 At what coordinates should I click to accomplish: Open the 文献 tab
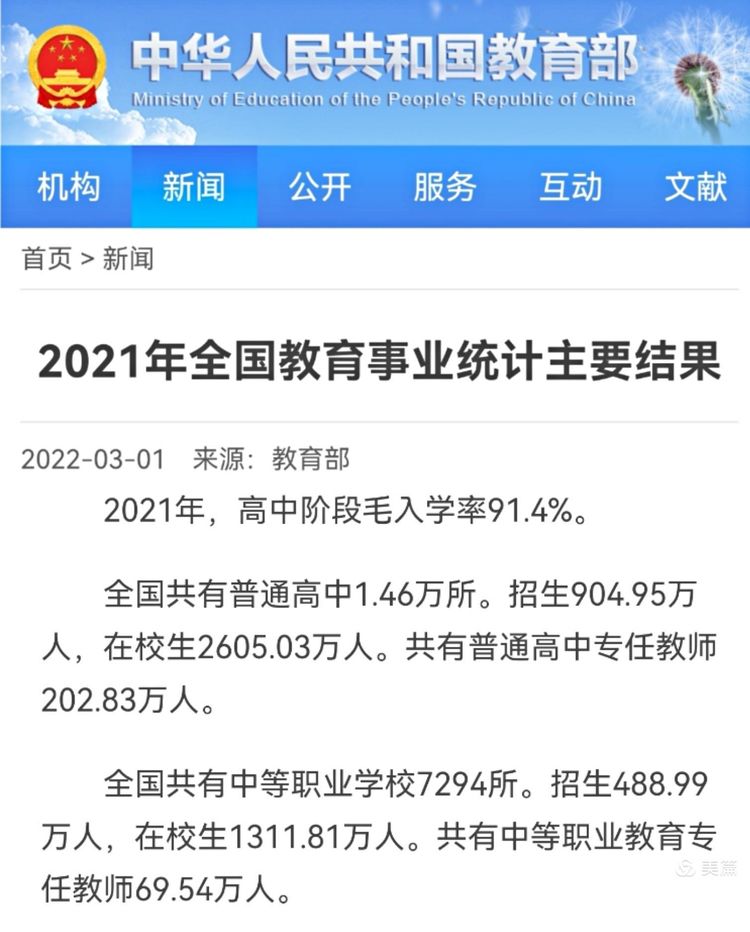(696, 187)
